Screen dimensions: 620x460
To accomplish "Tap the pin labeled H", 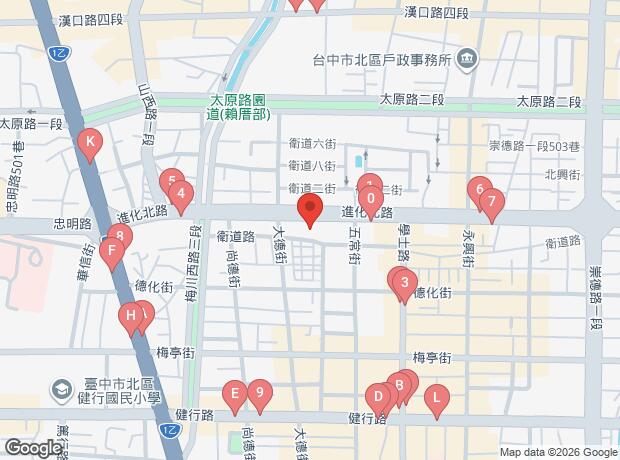I will 130,317.
